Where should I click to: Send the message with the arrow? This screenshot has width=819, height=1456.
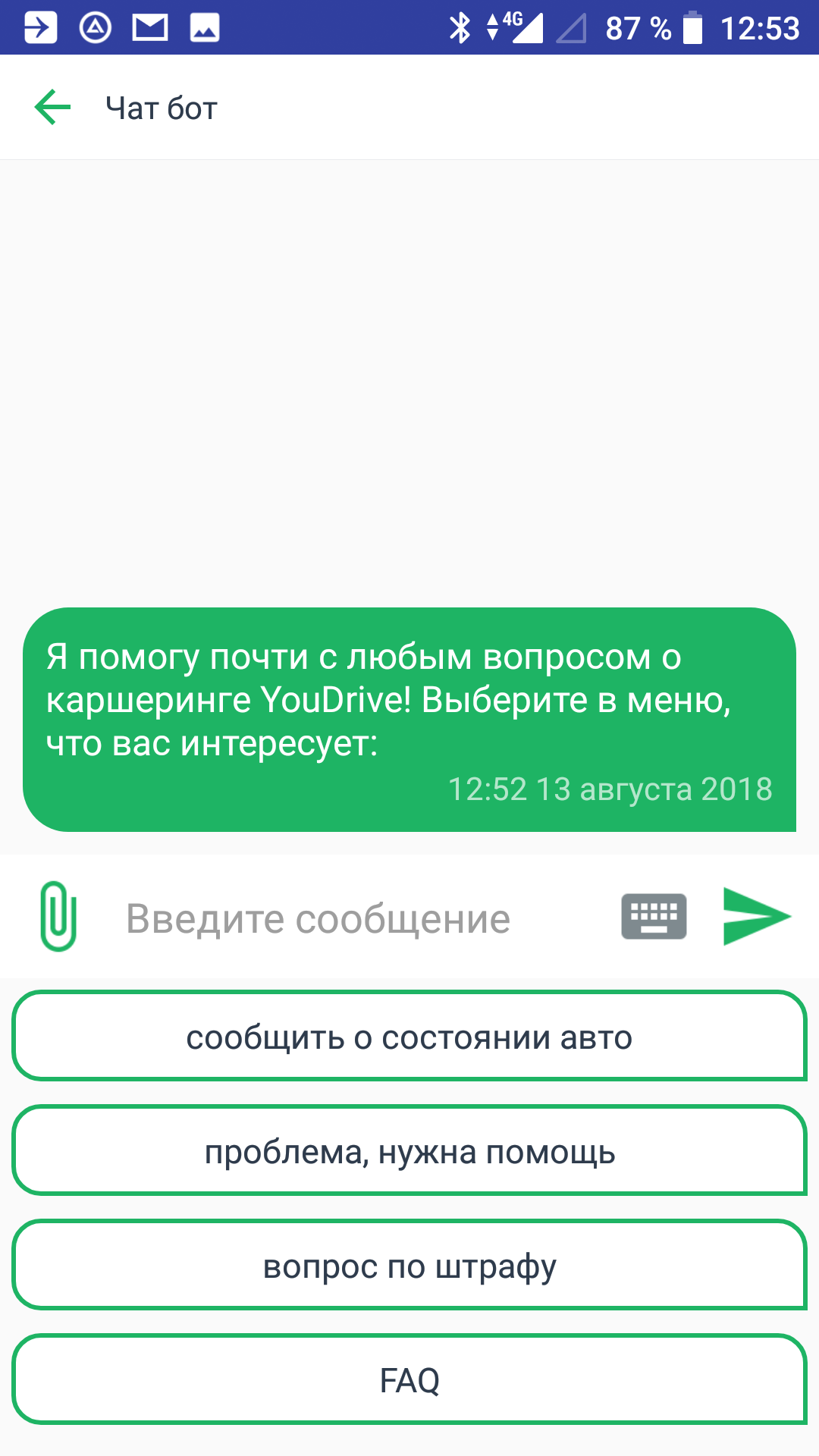point(757,916)
